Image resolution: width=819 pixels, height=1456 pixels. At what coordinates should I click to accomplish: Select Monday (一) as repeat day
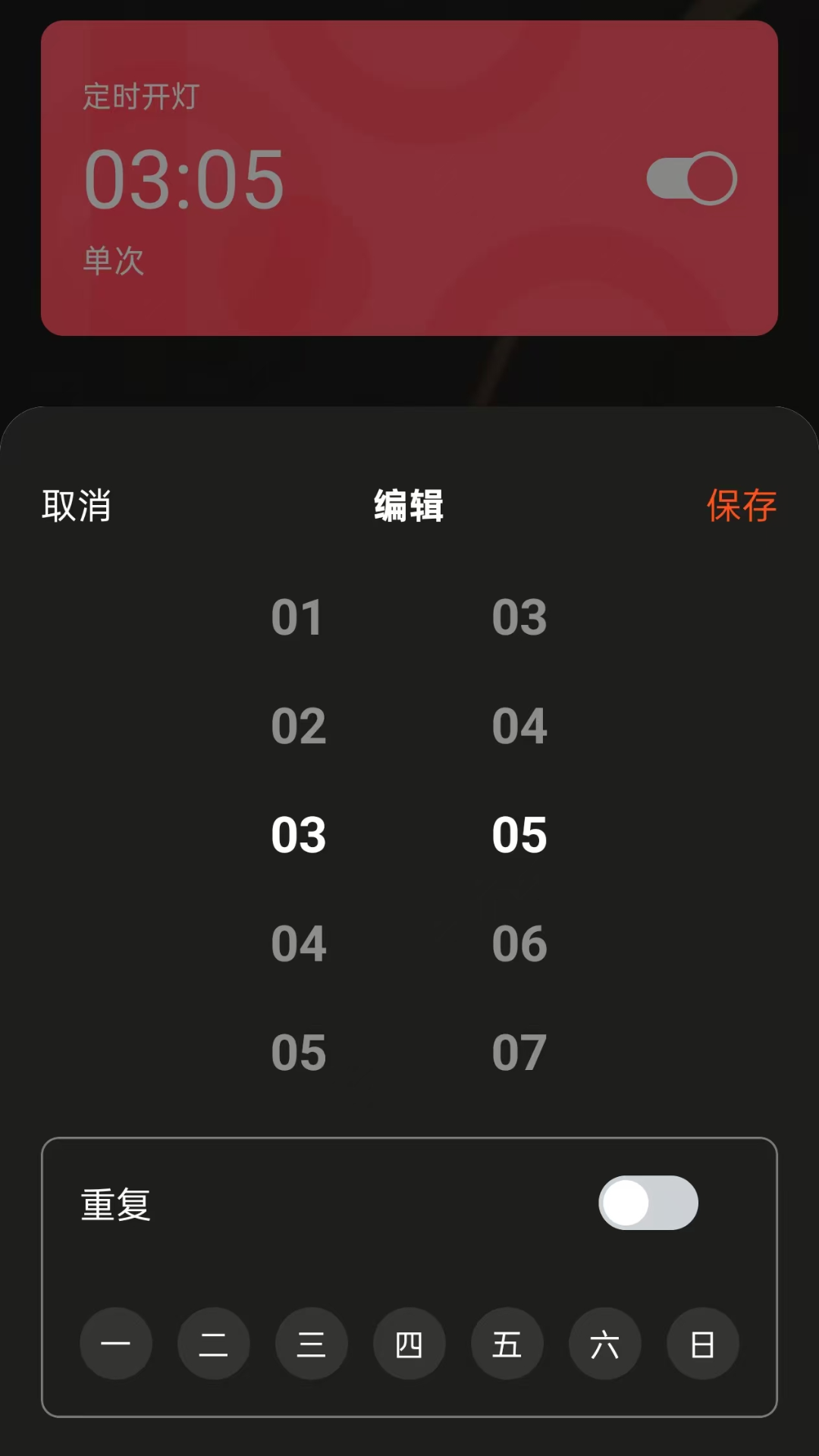(x=115, y=1344)
